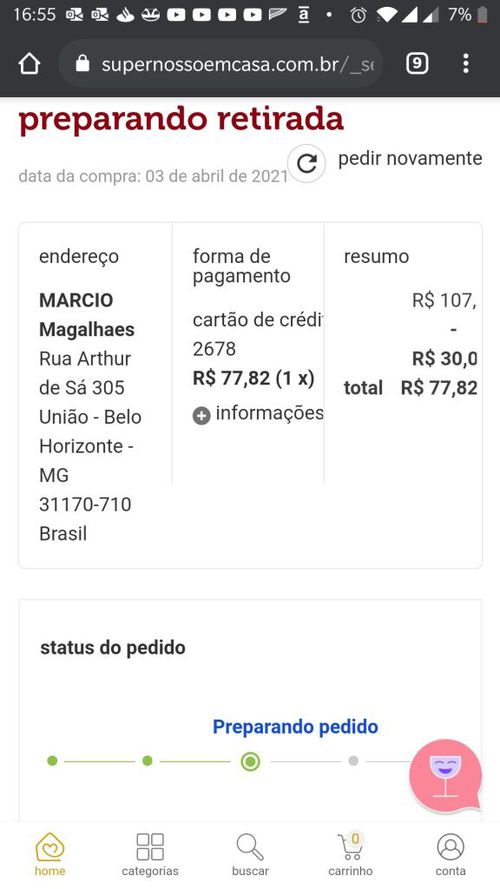
Task: Open the browser tabs switcher
Action: point(417,64)
